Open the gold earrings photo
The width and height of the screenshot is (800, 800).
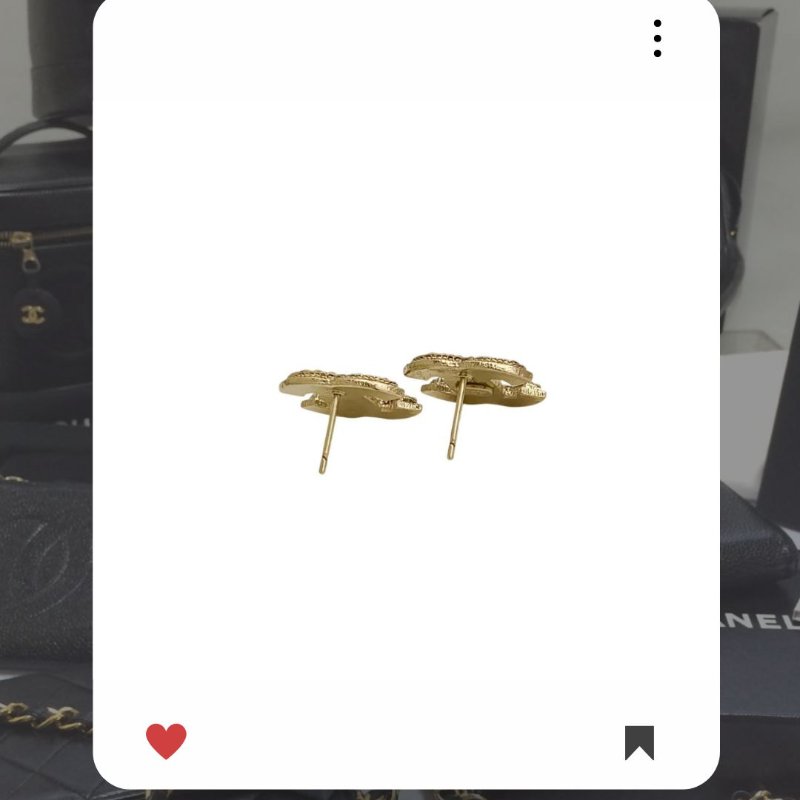pos(412,400)
